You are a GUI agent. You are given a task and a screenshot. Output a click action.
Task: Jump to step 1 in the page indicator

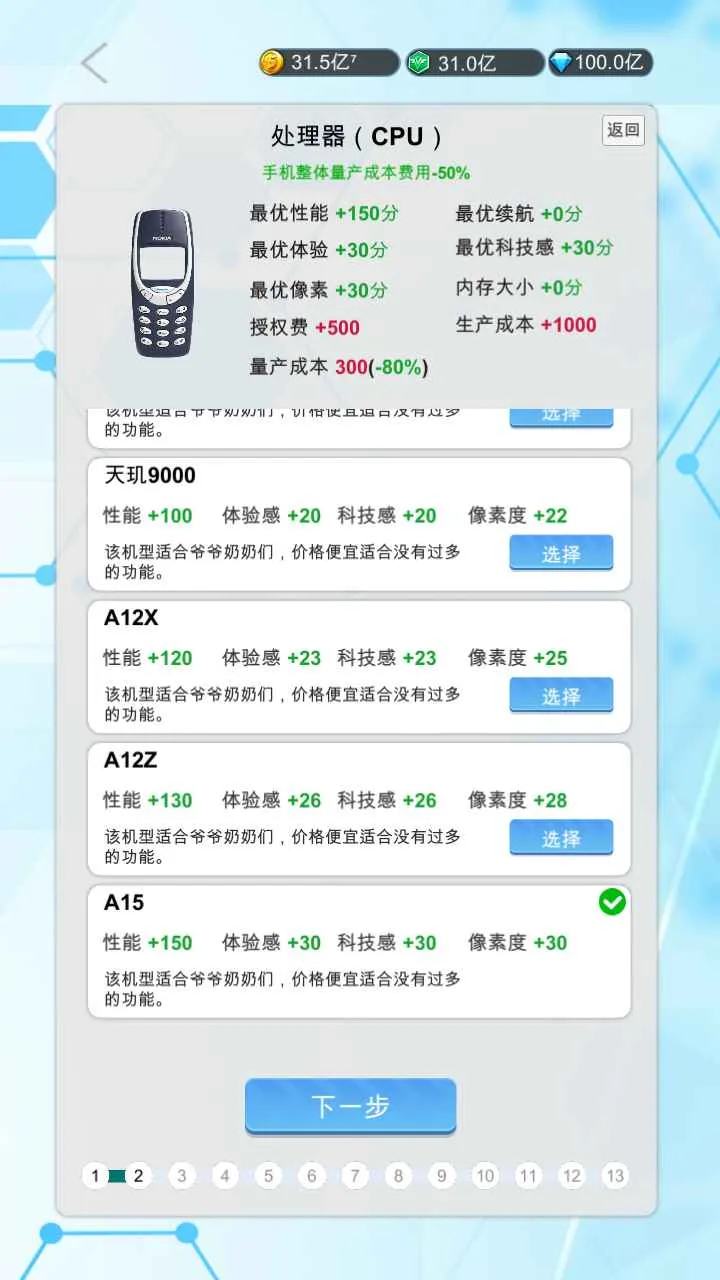coord(95,1176)
